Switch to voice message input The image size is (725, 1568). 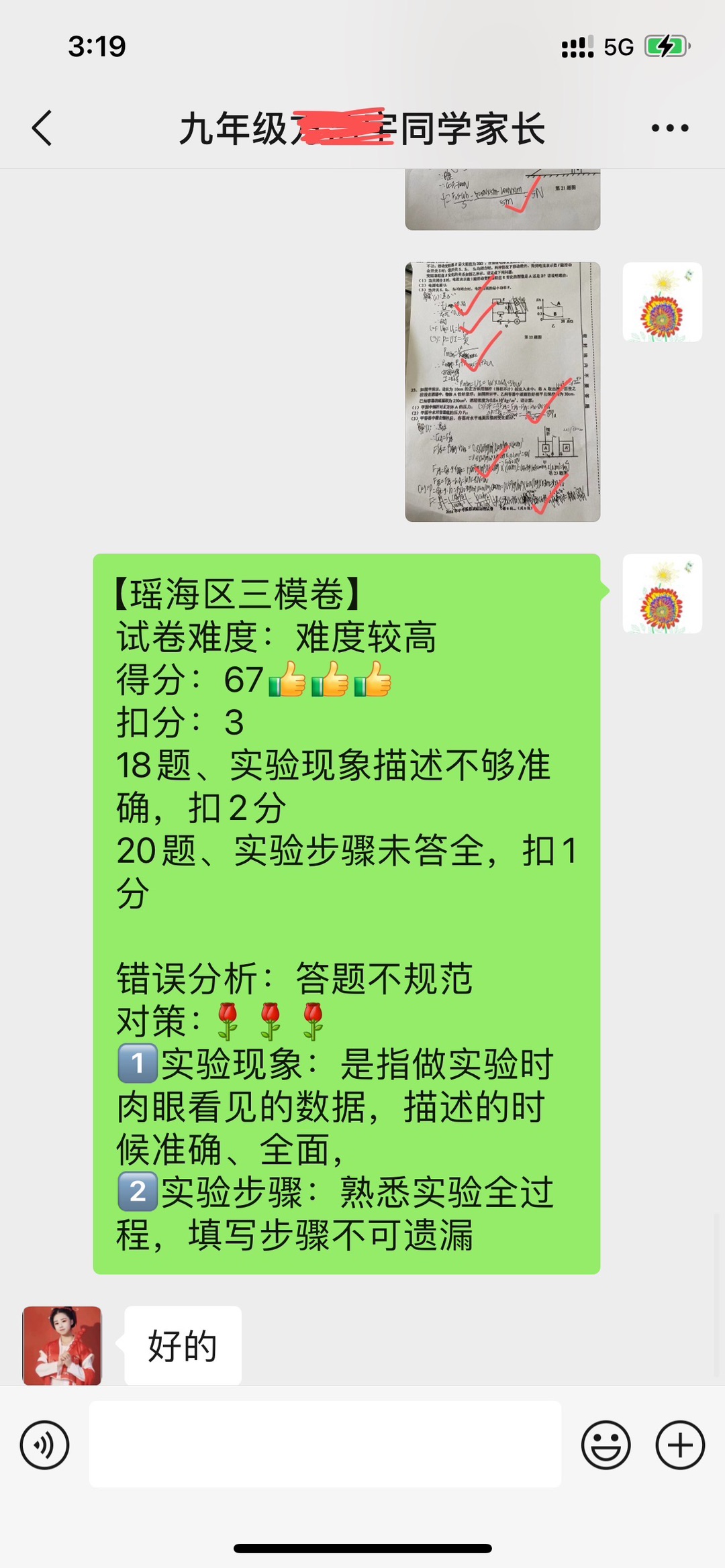[x=44, y=1445]
